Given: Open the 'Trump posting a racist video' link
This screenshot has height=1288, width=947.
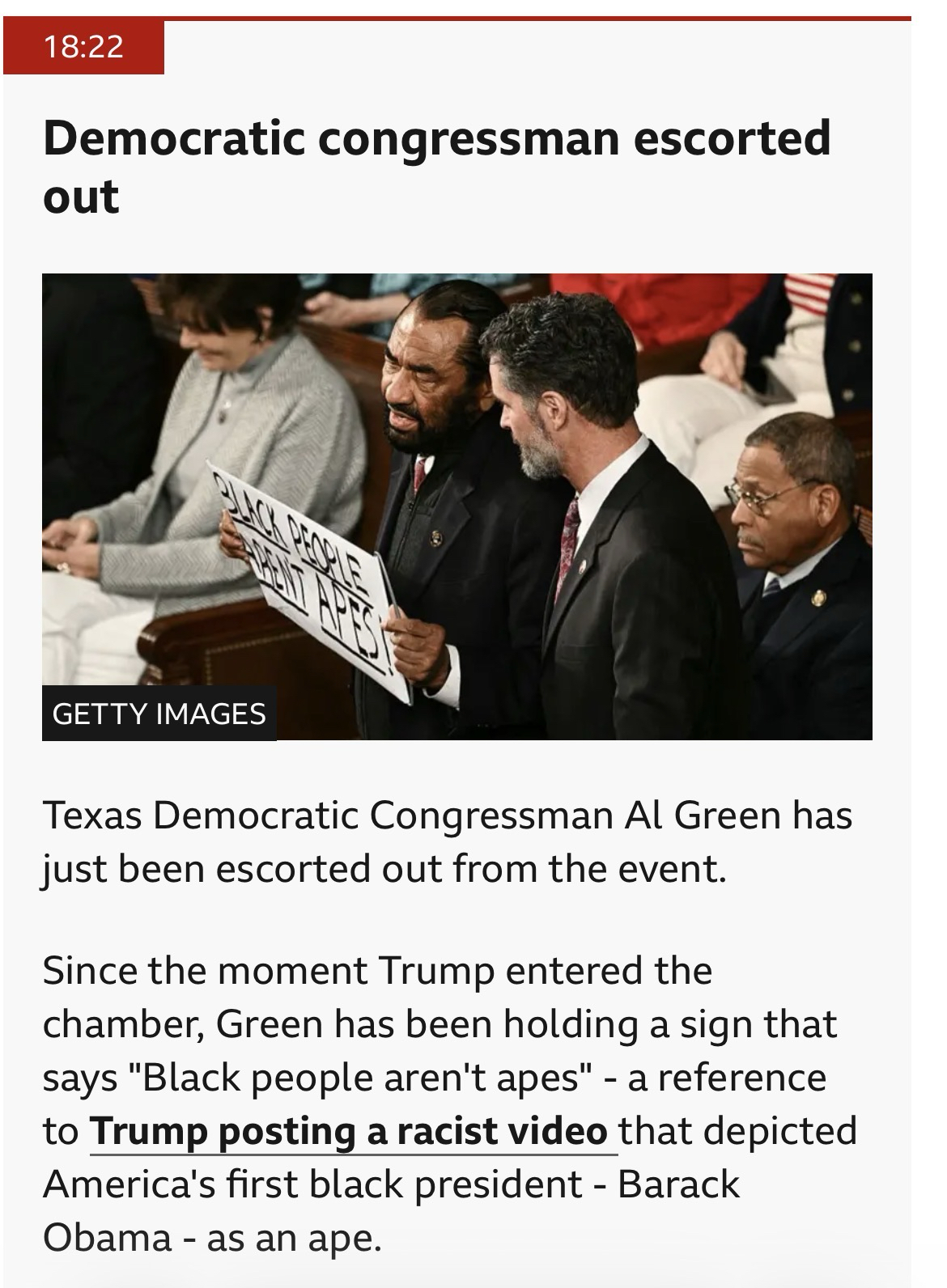Looking at the screenshot, I should click(349, 1130).
